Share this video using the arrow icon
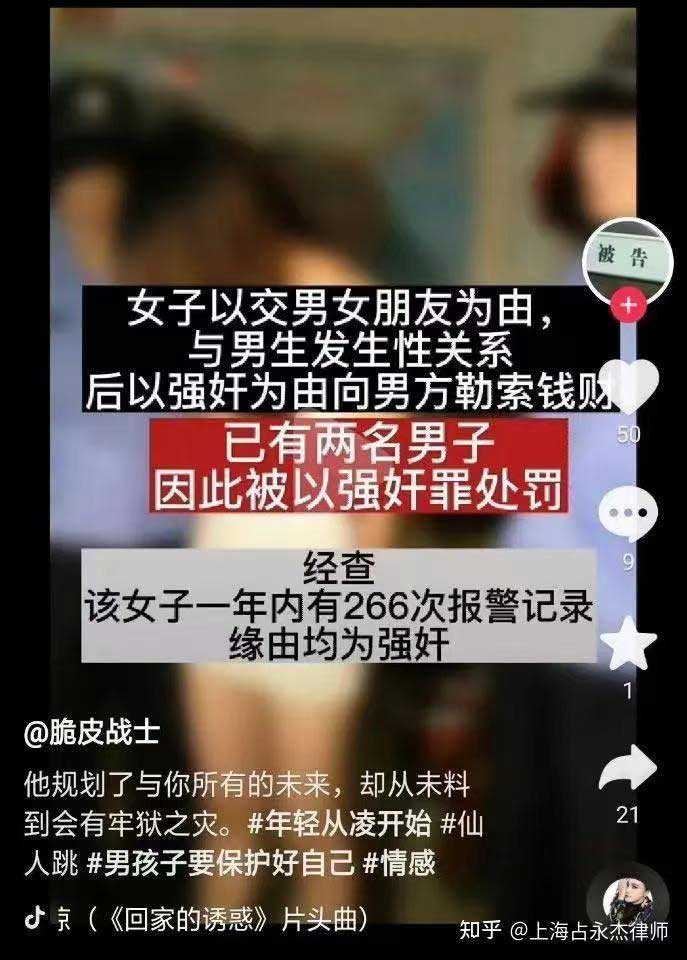 tap(628, 771)
